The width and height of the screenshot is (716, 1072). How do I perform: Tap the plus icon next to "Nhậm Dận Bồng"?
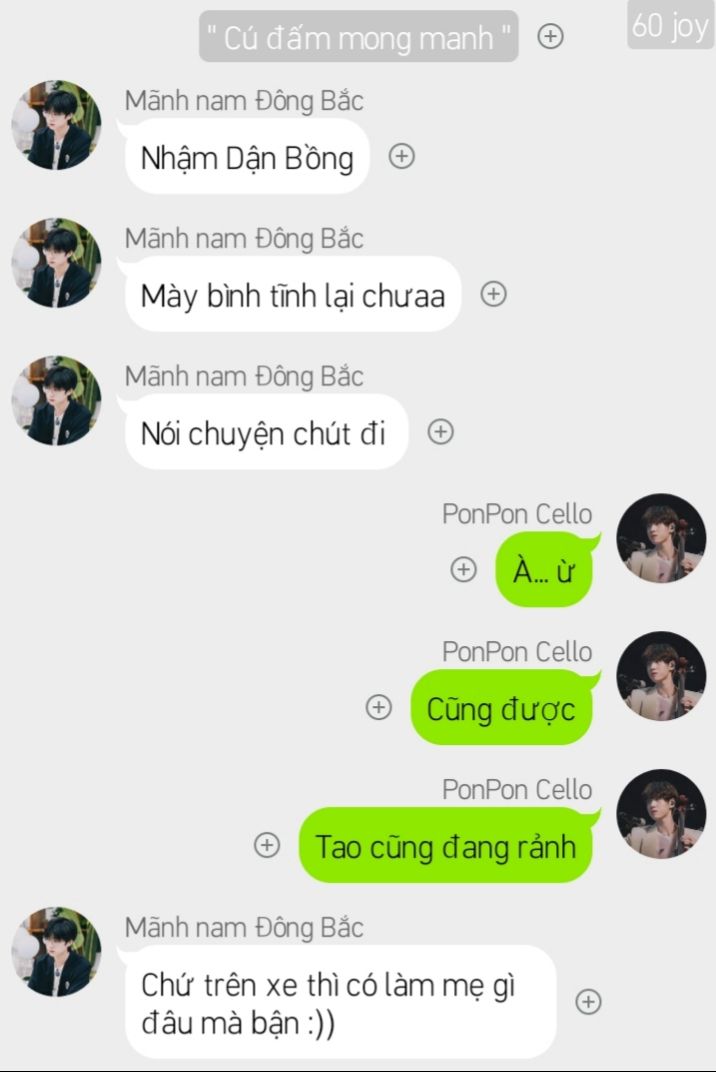tap(402, 157)
